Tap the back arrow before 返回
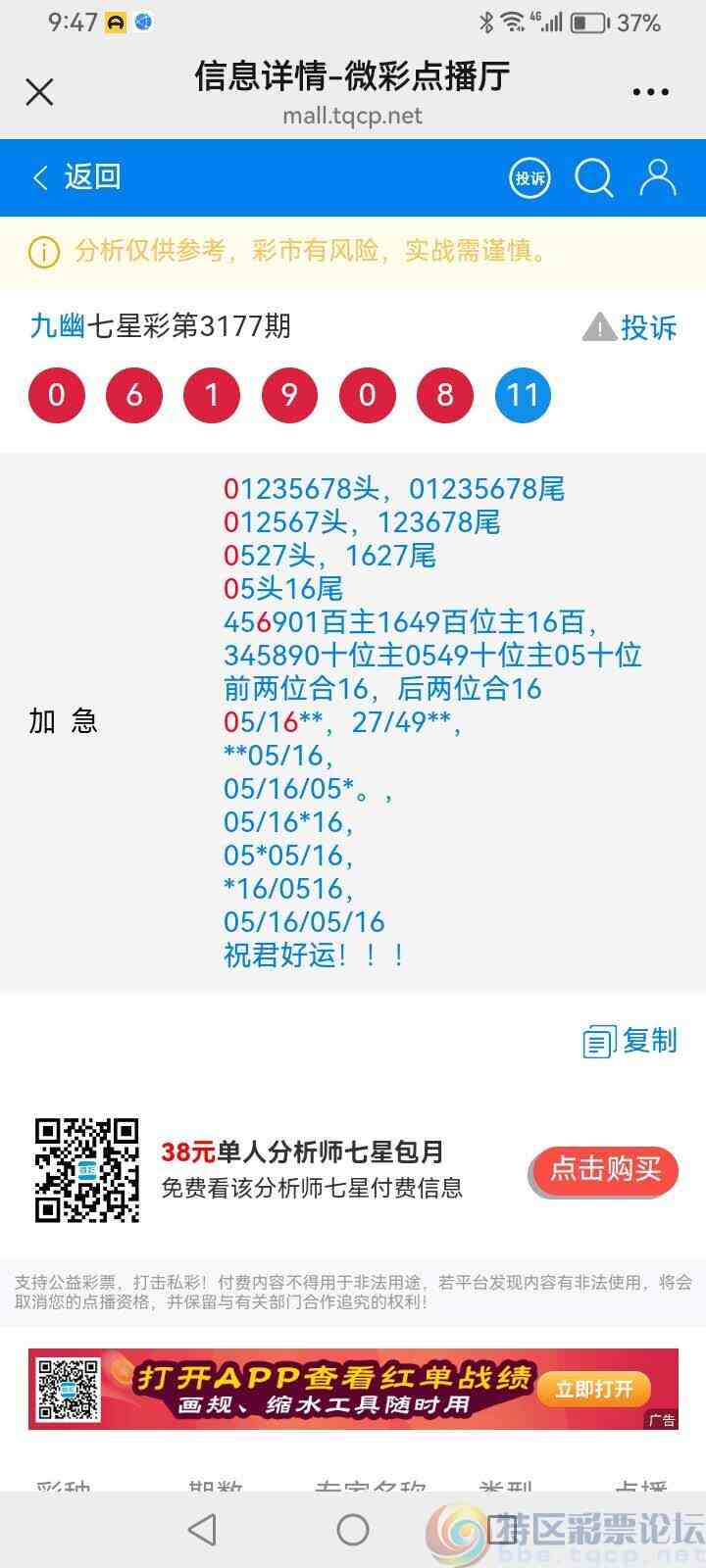Viewport: 706px width, 1568px height. [39, 177]
